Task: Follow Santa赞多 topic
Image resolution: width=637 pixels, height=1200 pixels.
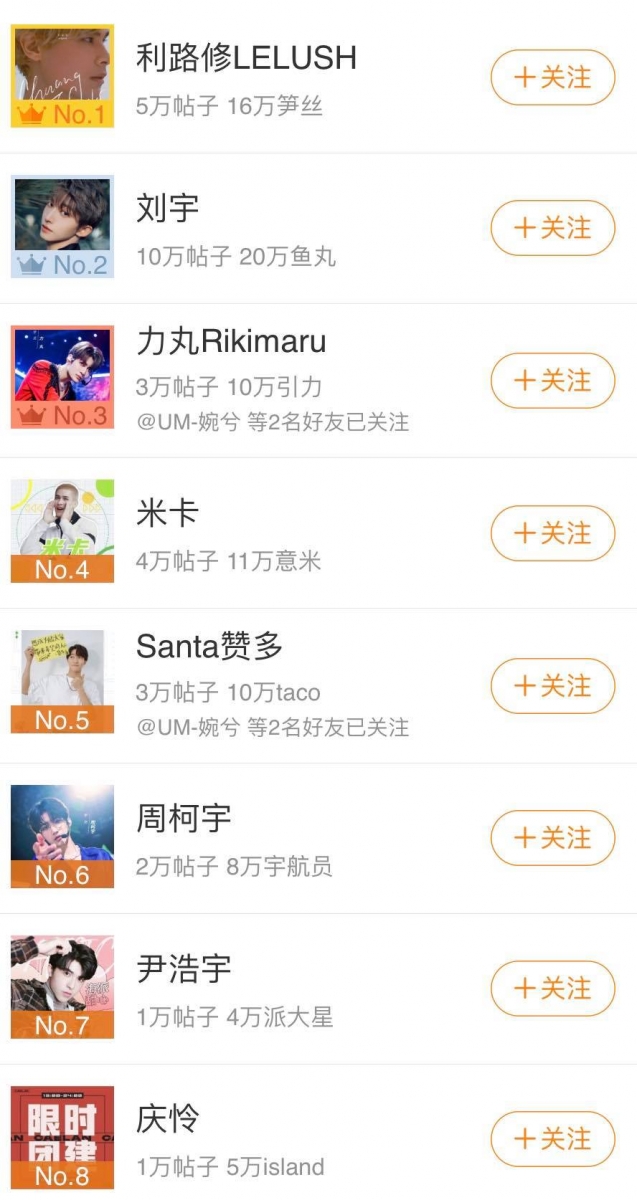Action: tap(552, 685)
